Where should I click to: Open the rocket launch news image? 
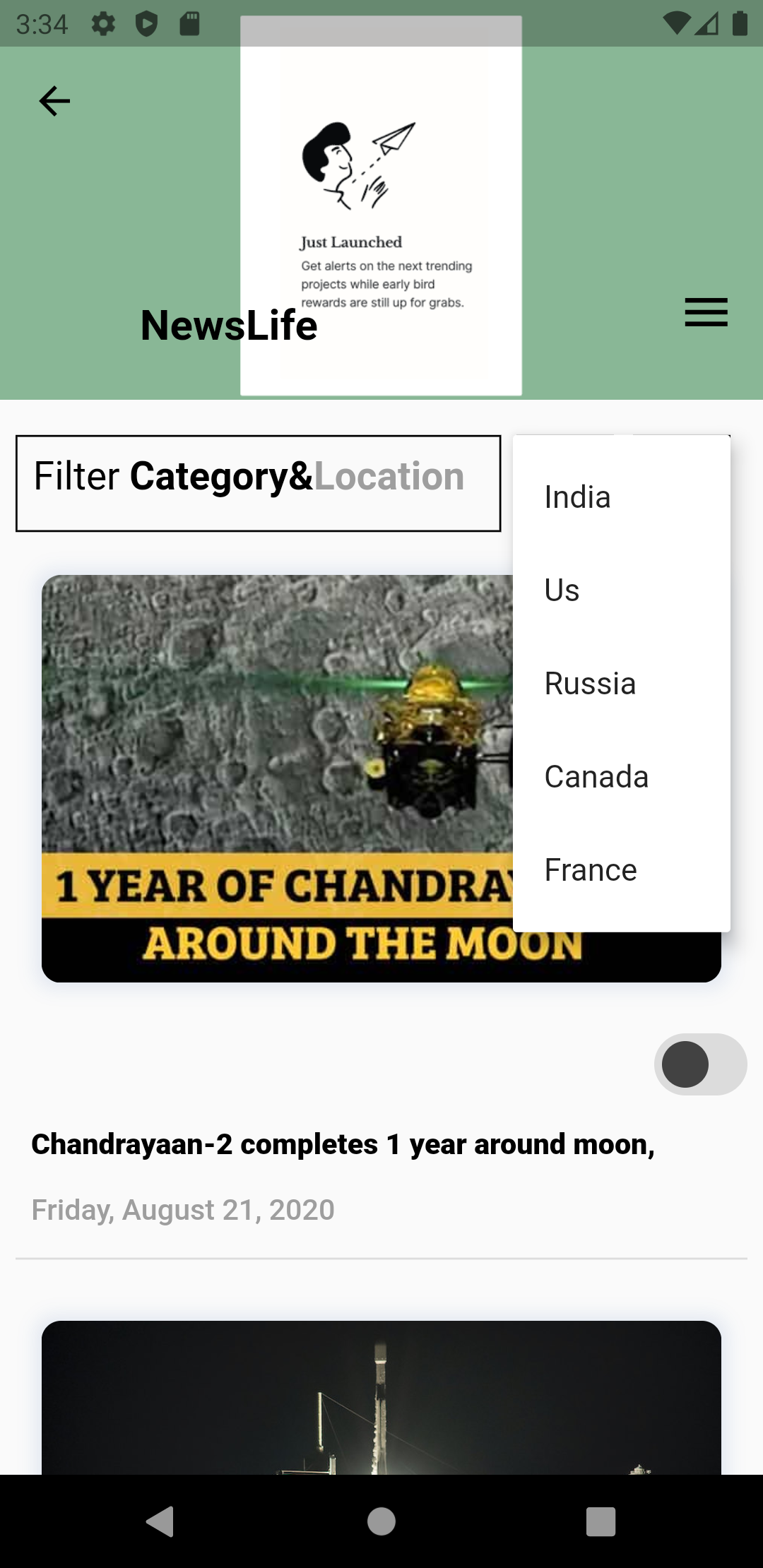[381, 1398]
